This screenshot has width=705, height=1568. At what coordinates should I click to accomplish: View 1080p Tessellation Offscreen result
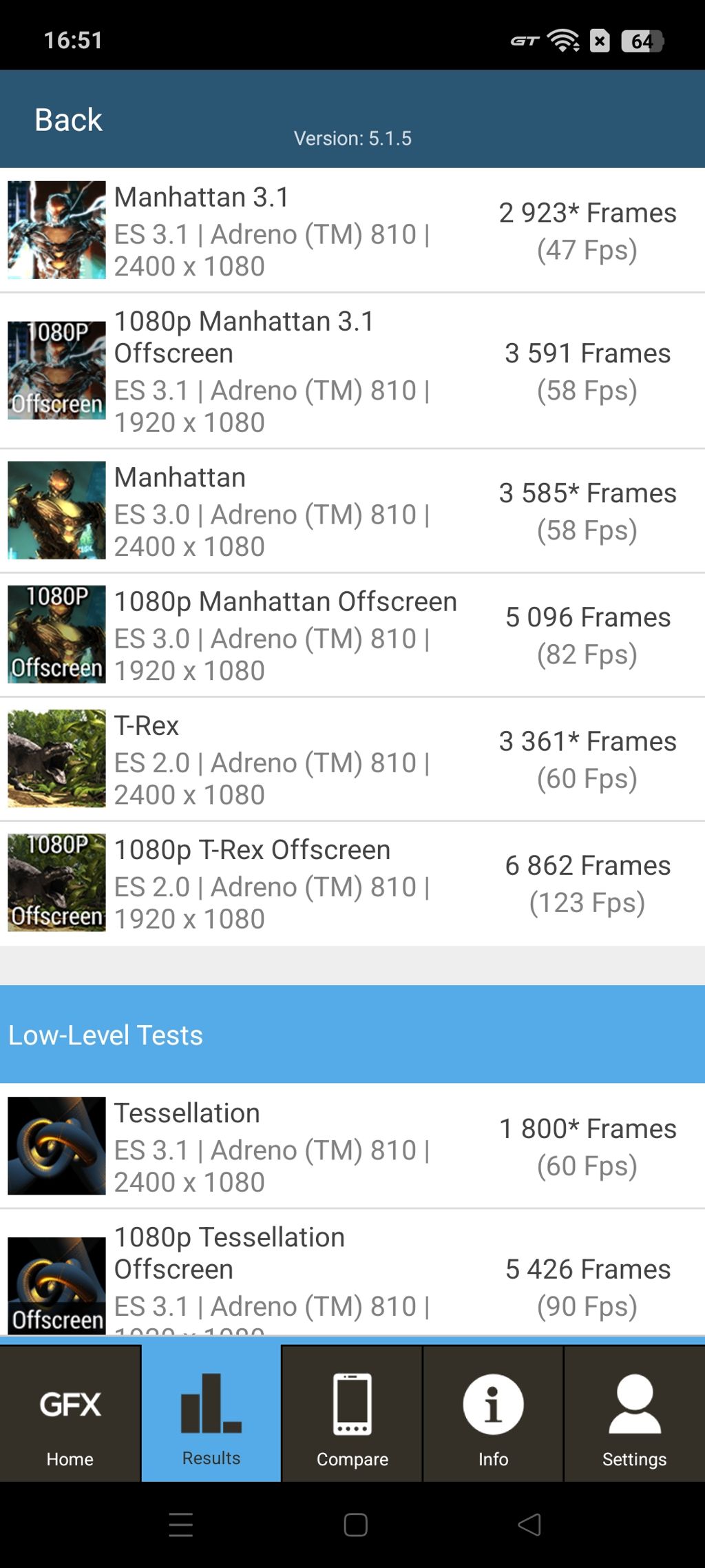tap(352, 1278)
